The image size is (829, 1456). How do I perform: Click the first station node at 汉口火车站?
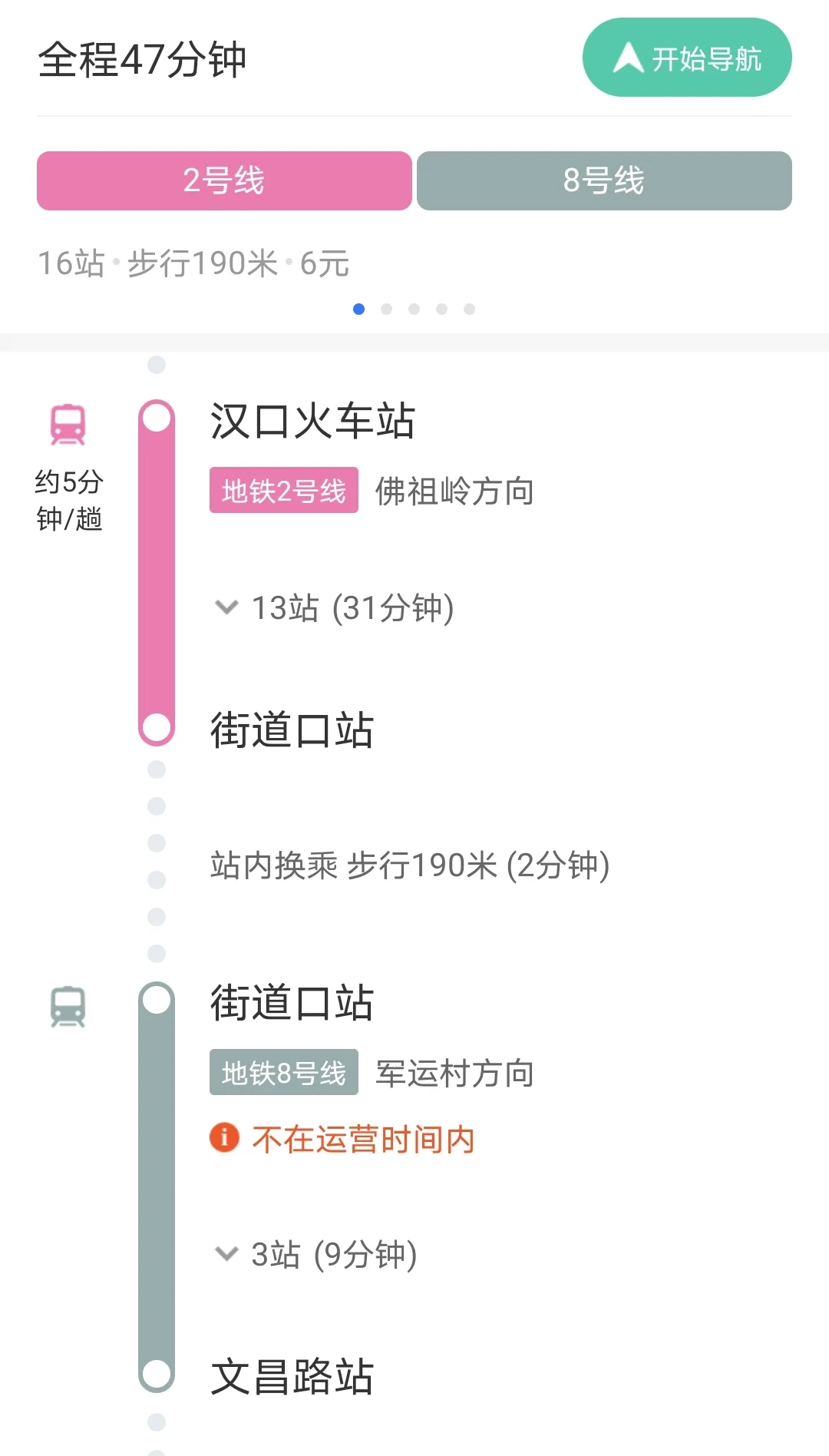point(156,417)
